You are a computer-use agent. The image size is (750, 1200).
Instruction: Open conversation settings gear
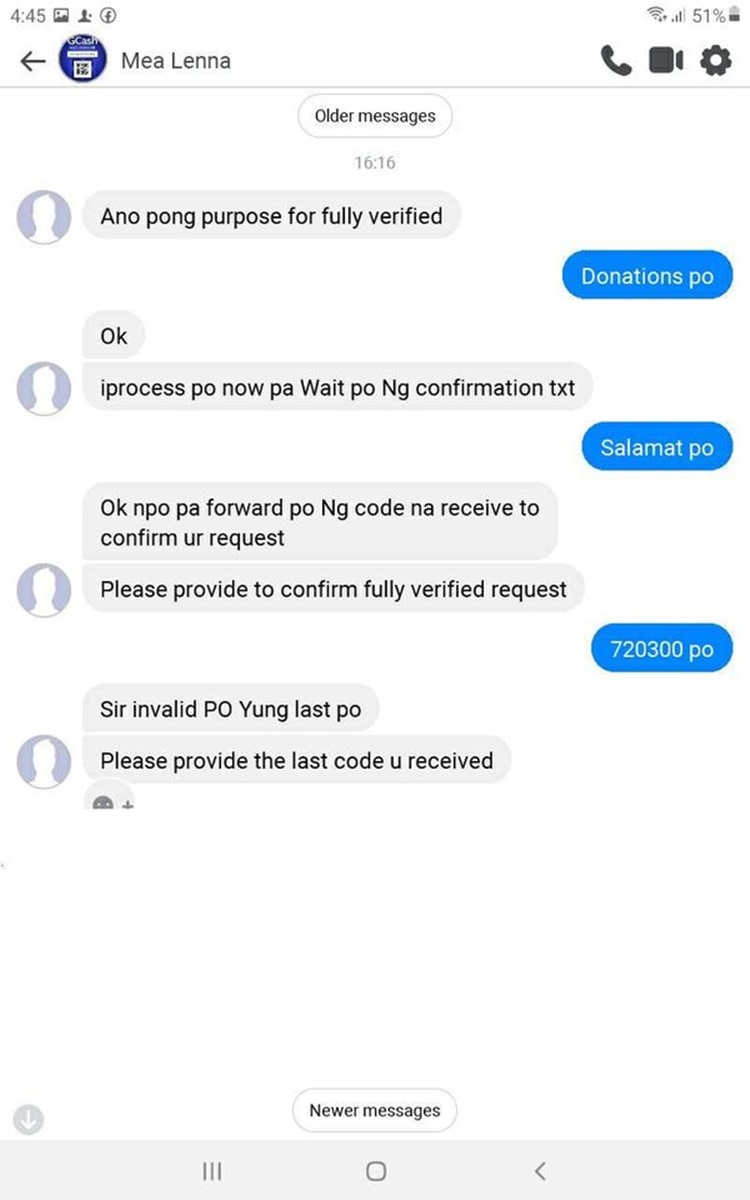pyautogui.click(x=715, y=61)
